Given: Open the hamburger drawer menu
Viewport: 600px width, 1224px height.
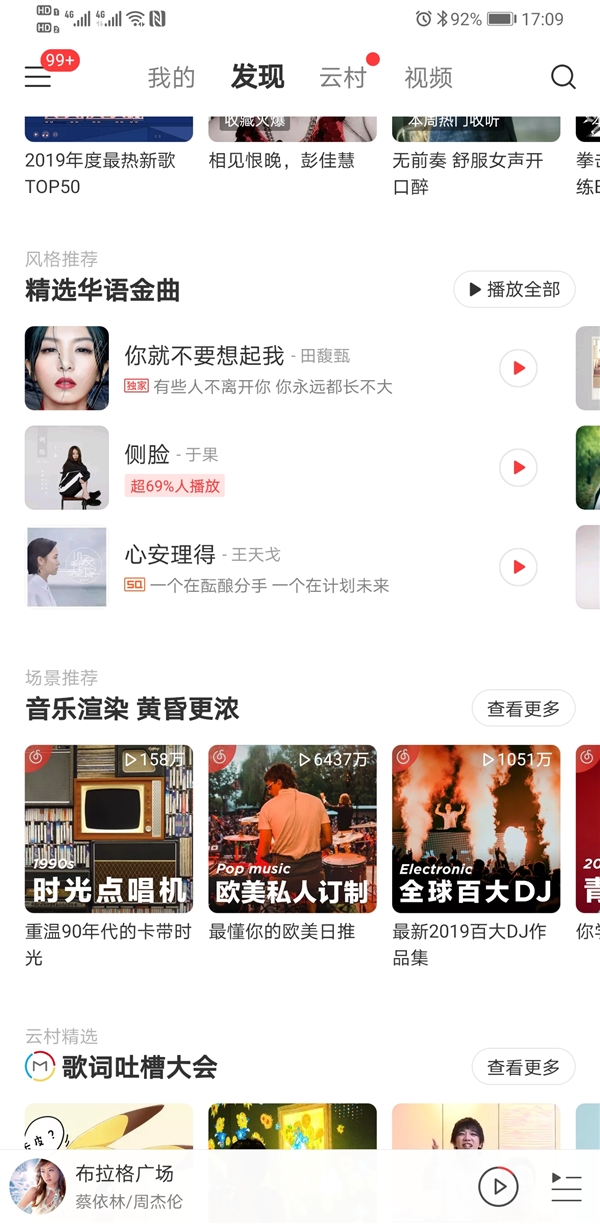Looking at the screenshot, I should (x=38, y=77).
